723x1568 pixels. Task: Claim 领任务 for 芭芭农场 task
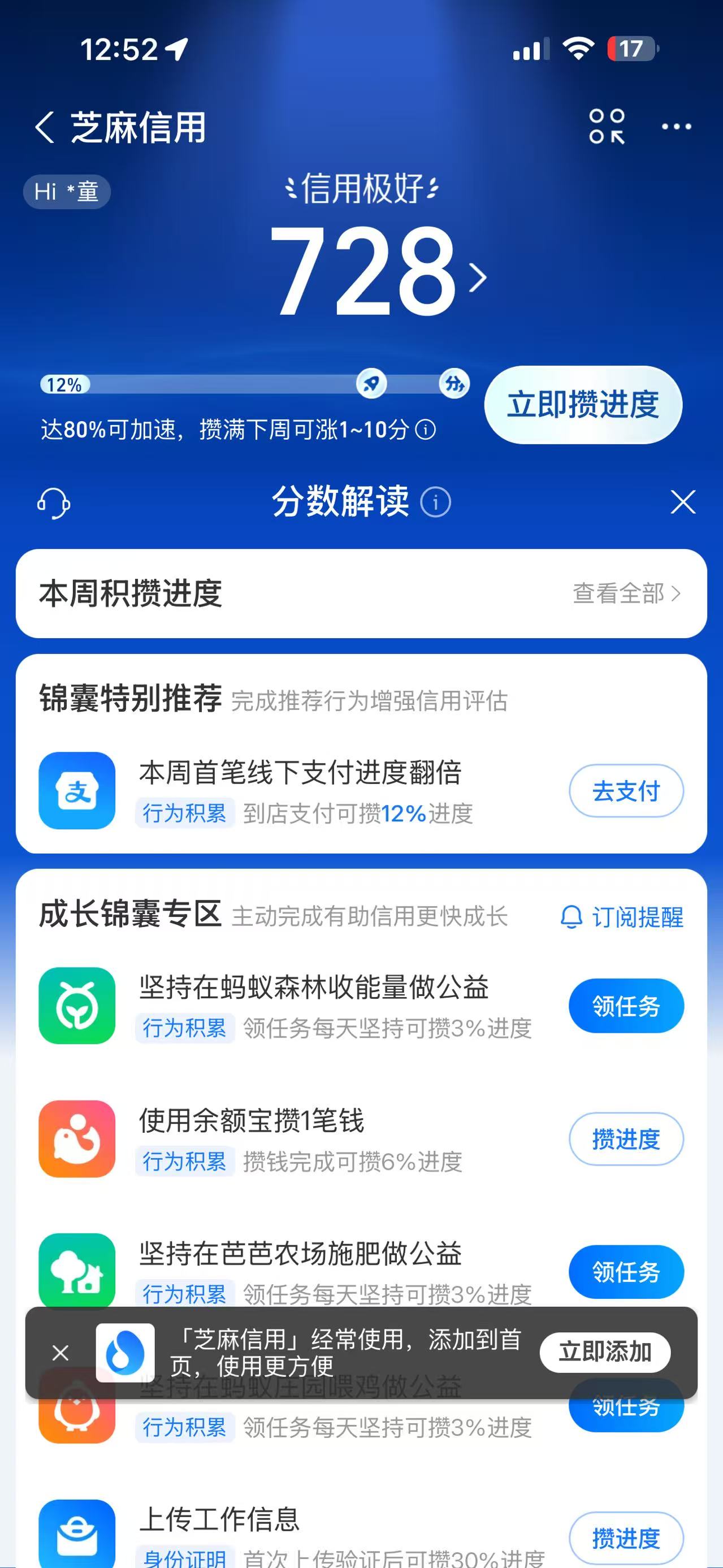click(x=626, y=1272)
